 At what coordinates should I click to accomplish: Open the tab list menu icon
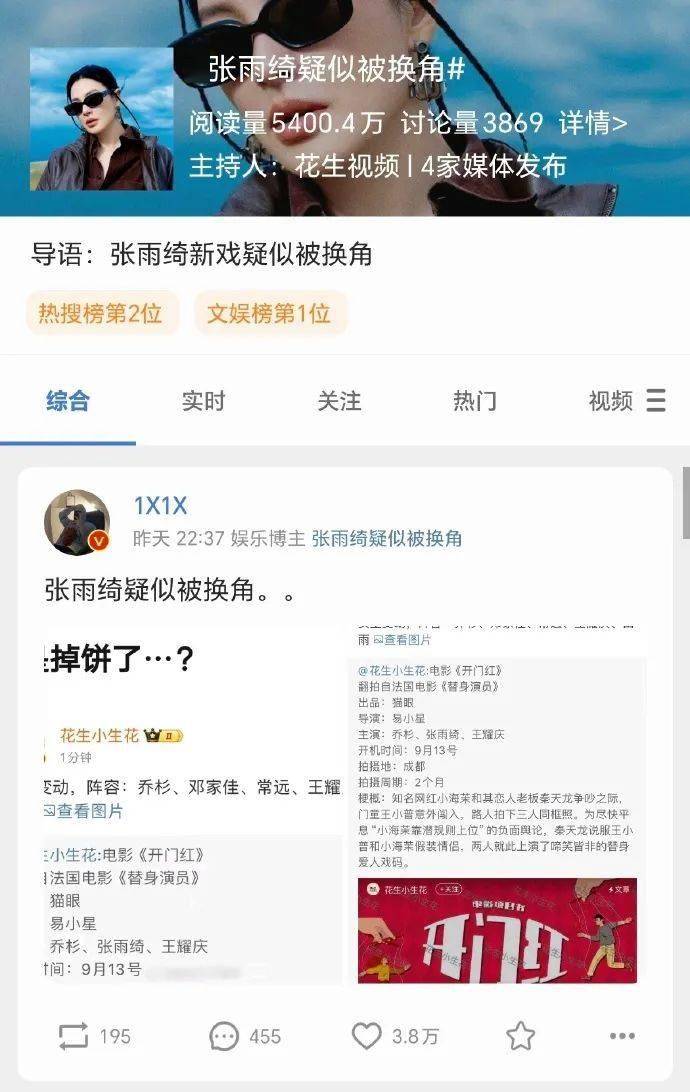[656, 401]
